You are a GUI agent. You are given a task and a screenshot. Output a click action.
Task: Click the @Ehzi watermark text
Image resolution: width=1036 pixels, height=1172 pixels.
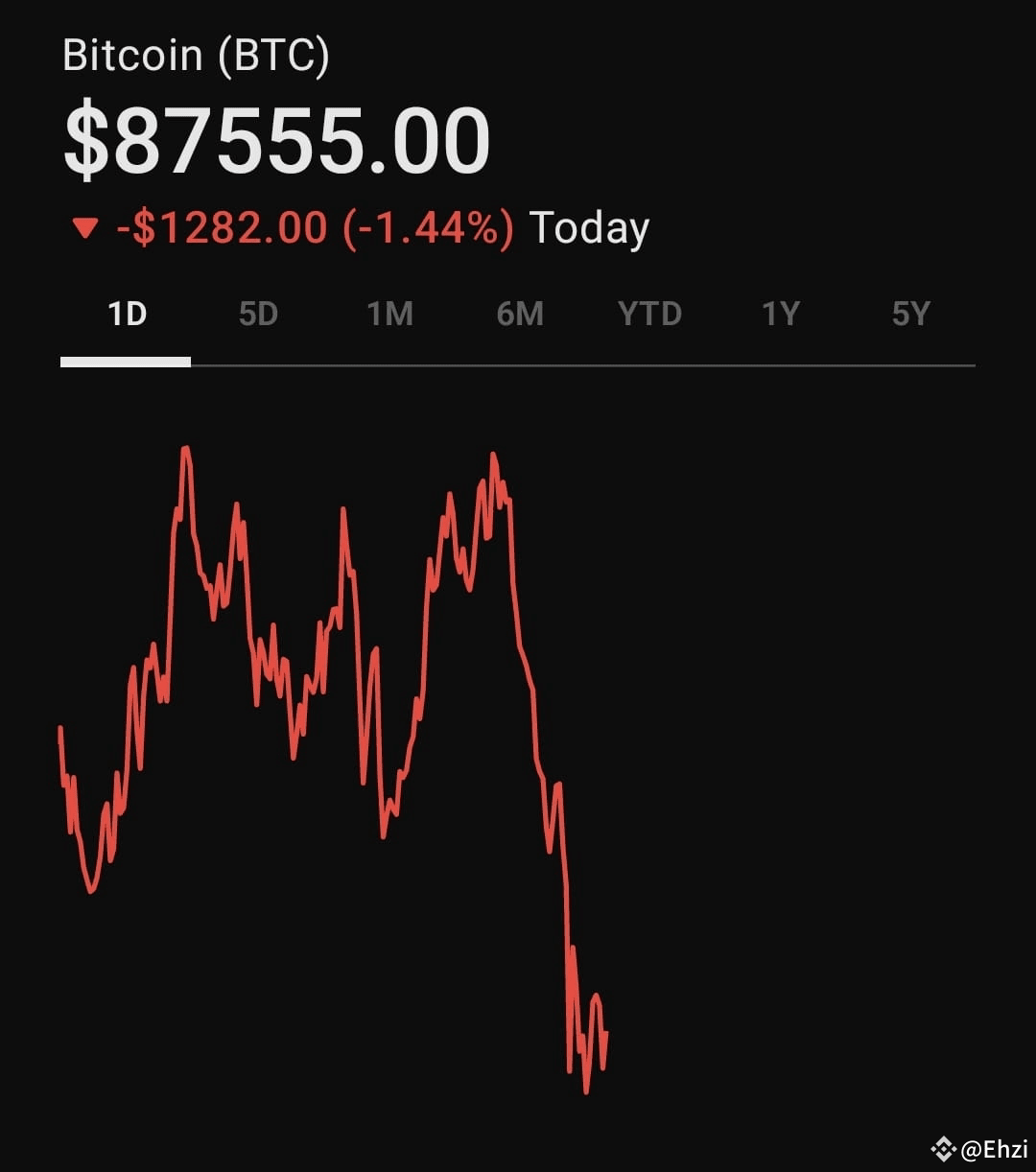(995, 1147)
